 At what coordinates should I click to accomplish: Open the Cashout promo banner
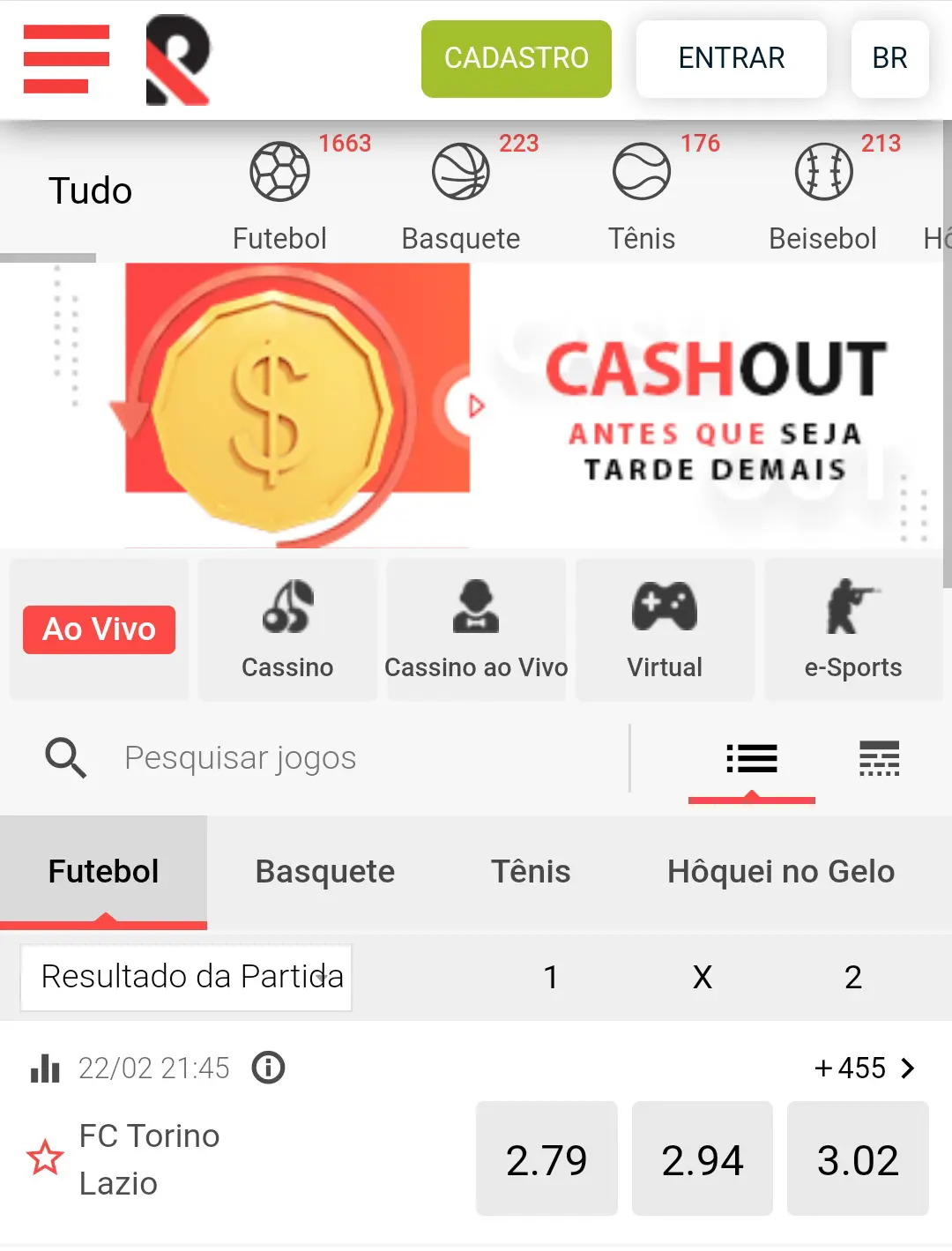[x=476, y=406]
